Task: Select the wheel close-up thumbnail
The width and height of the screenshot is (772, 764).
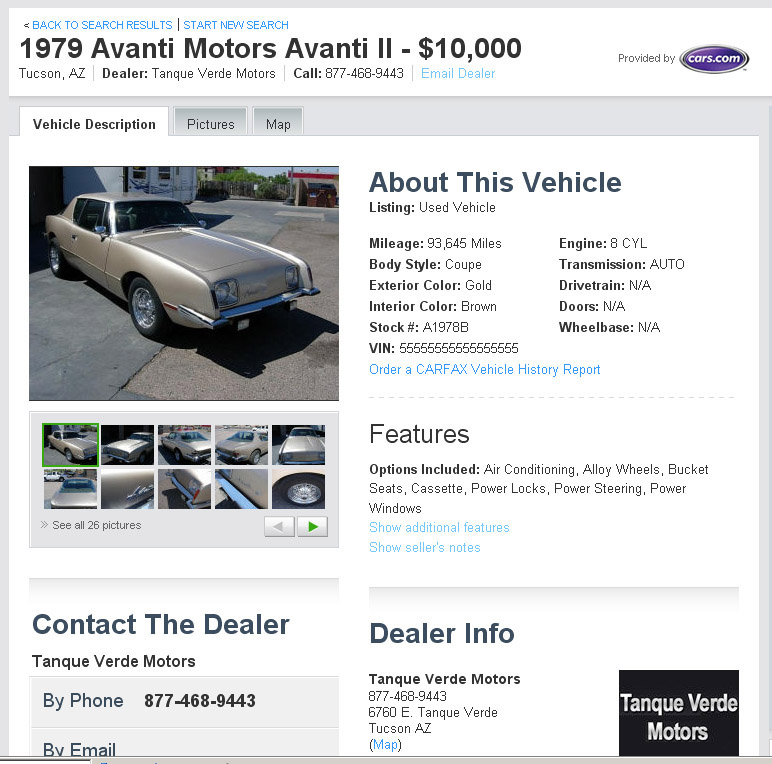Action: click(298, 489)
